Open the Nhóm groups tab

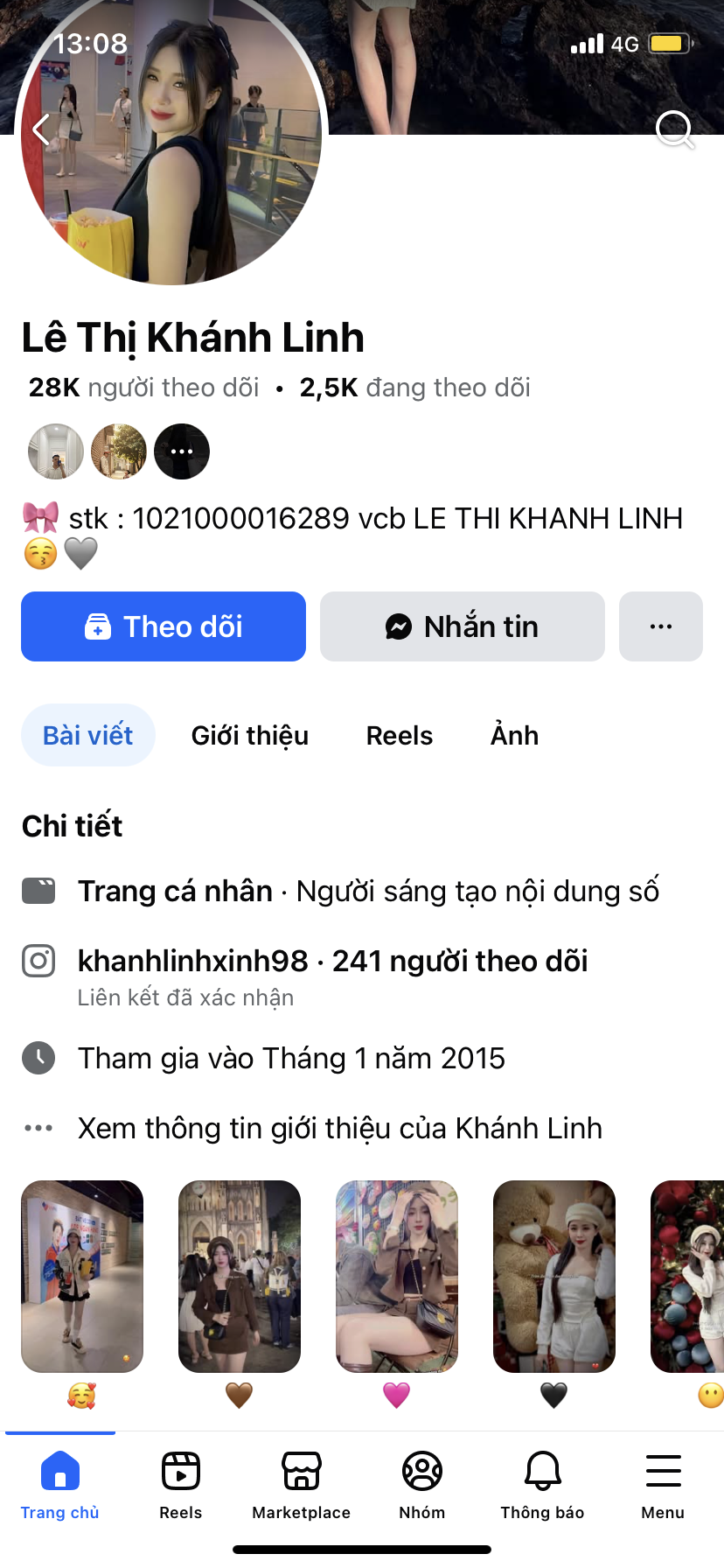422,1484
